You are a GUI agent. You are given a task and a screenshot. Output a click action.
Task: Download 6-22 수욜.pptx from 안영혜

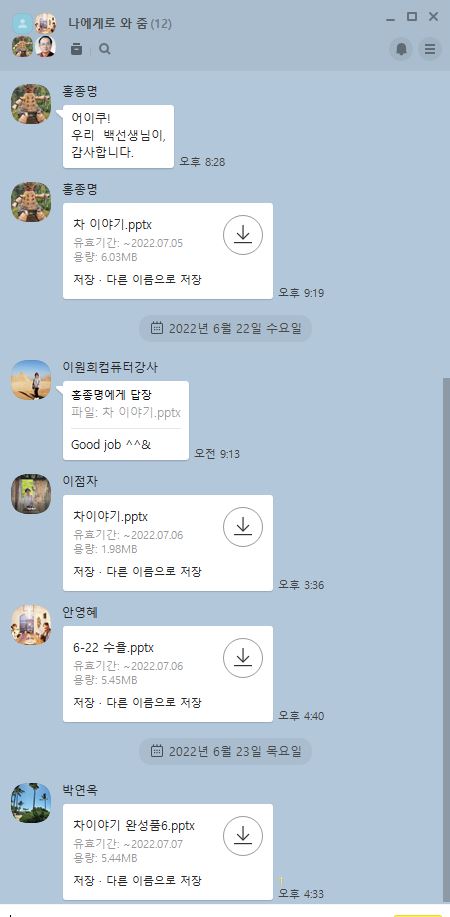[243, 658]
